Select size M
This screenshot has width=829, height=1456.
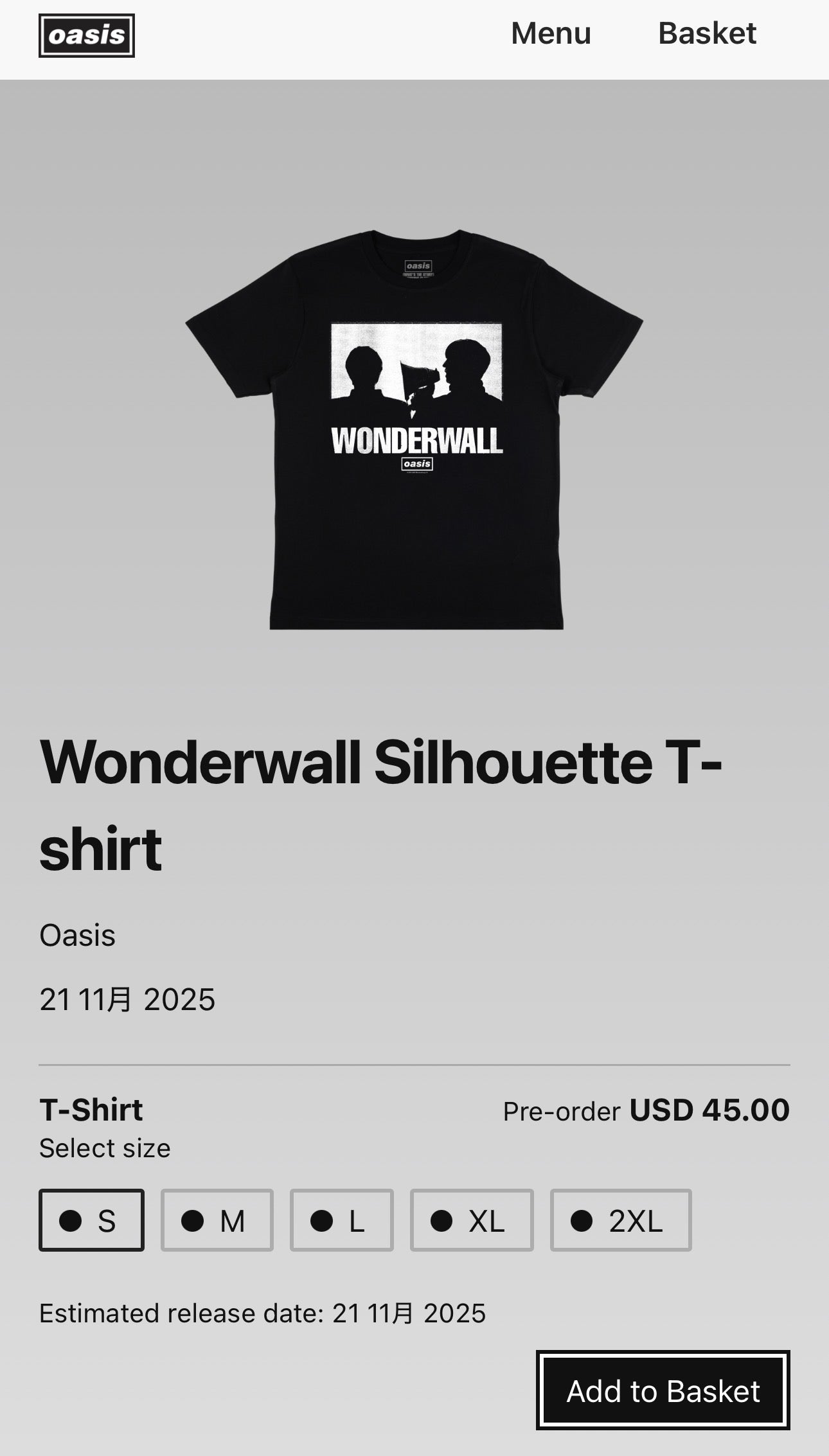coord(217,1220)
